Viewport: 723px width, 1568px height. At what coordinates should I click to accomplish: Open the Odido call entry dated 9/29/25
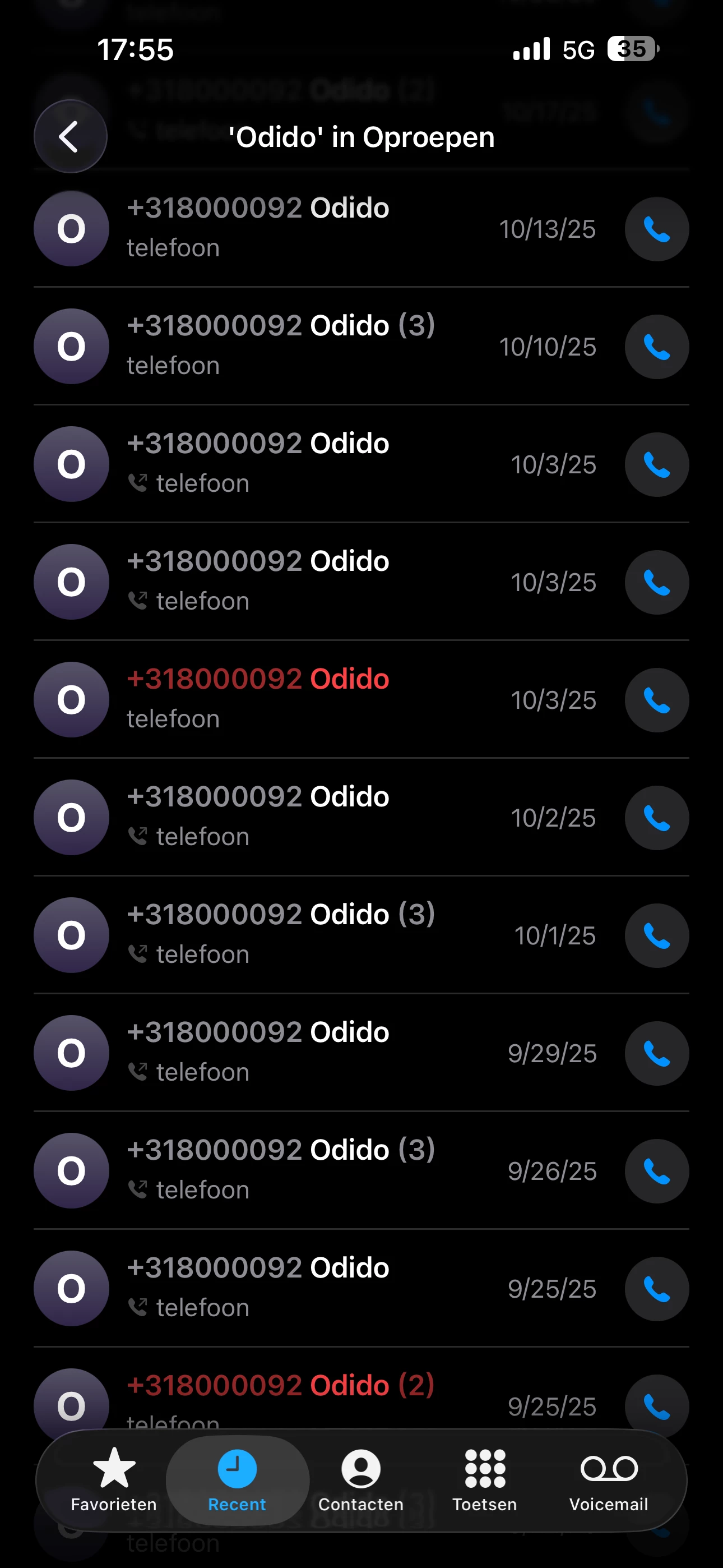pyautogui.click(x=304, y=1053)
